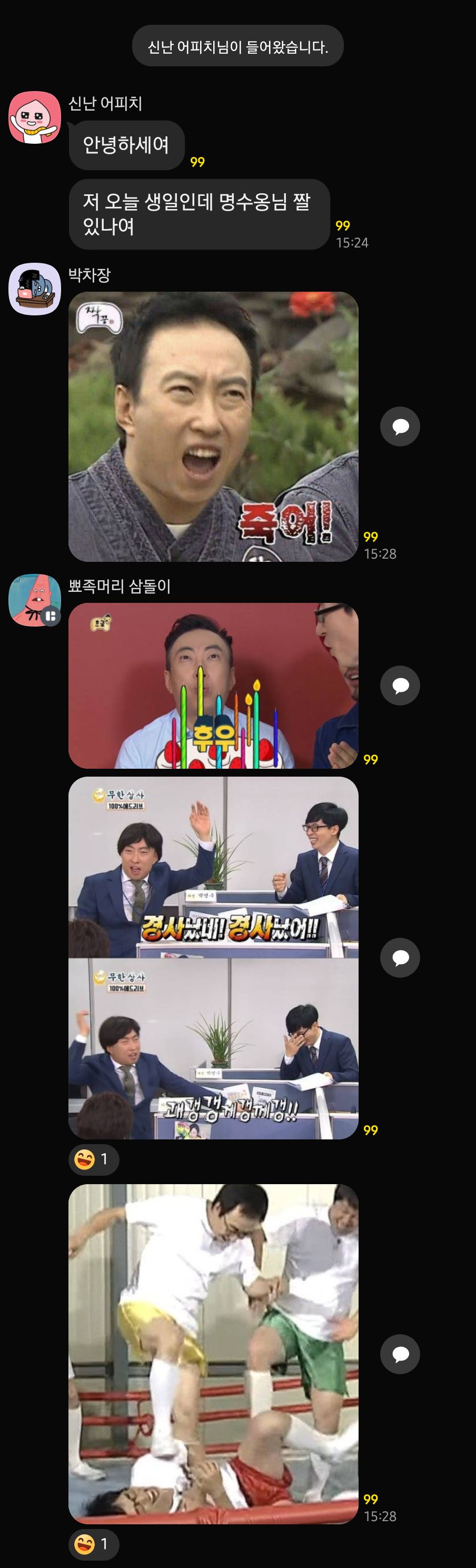
Task: Open the "죽여!" image from 박차장
Action: coord(213,426)
